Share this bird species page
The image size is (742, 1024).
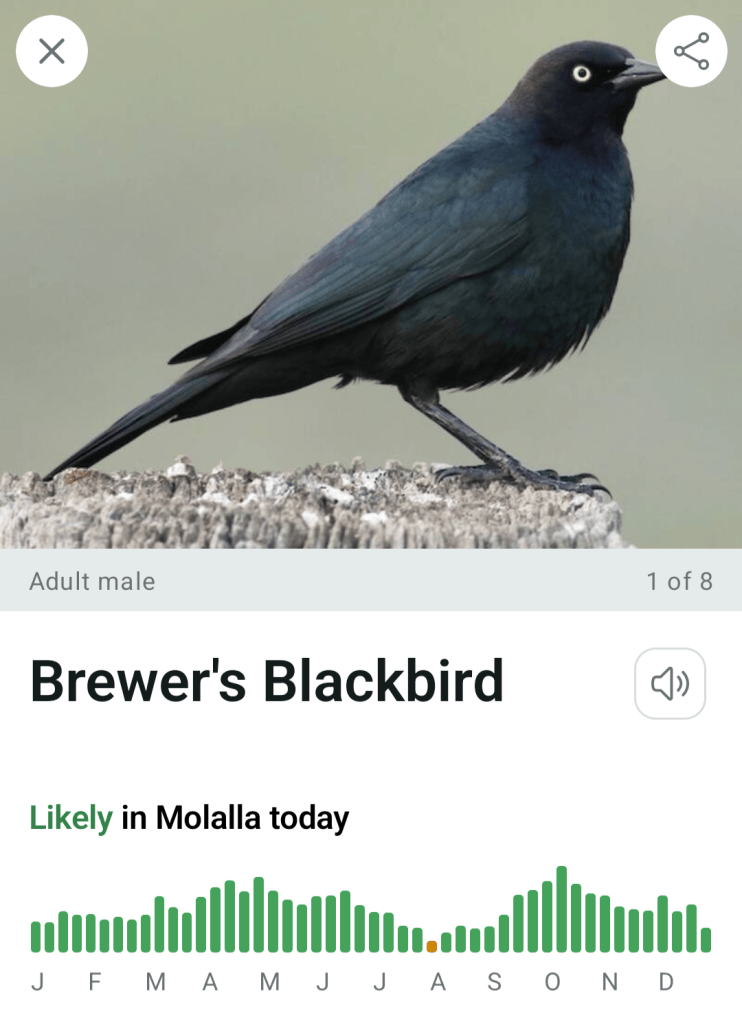coord(691,51)
